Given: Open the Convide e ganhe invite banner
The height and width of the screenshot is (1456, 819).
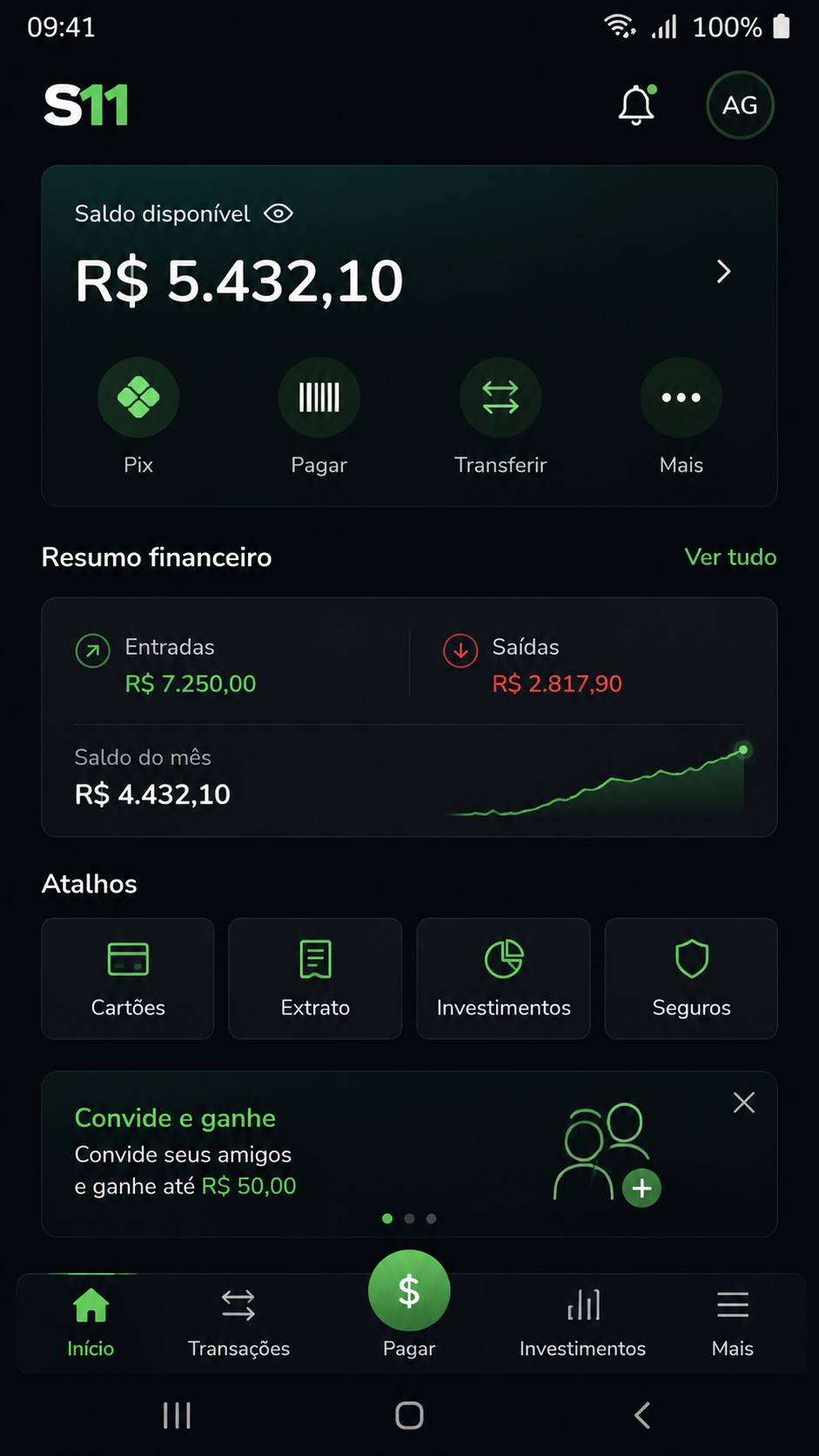Looking at the screenshot, I should 409,1154.
